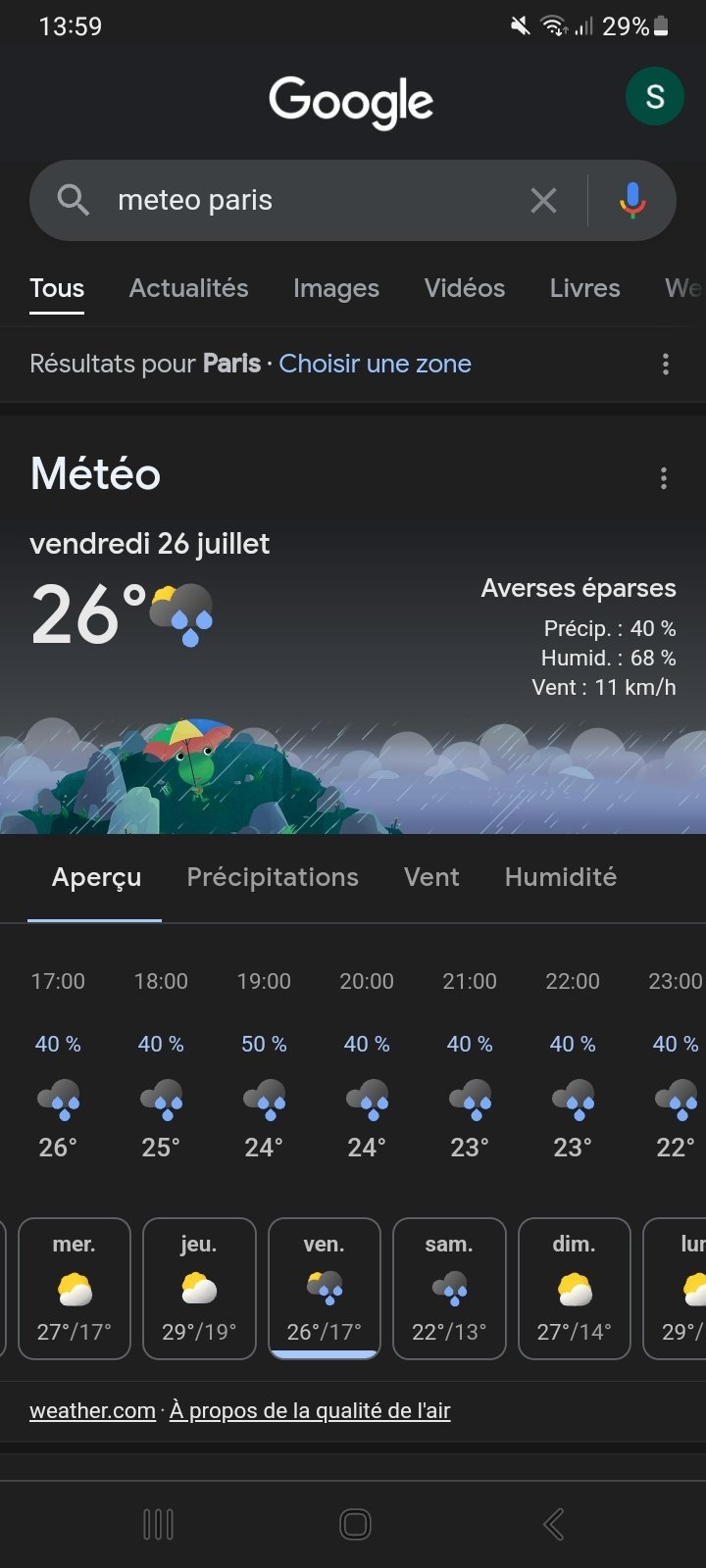Choose the sam. forecast card
Image resolution: width=706 pixels, height=1568 pixels.
449,1289
